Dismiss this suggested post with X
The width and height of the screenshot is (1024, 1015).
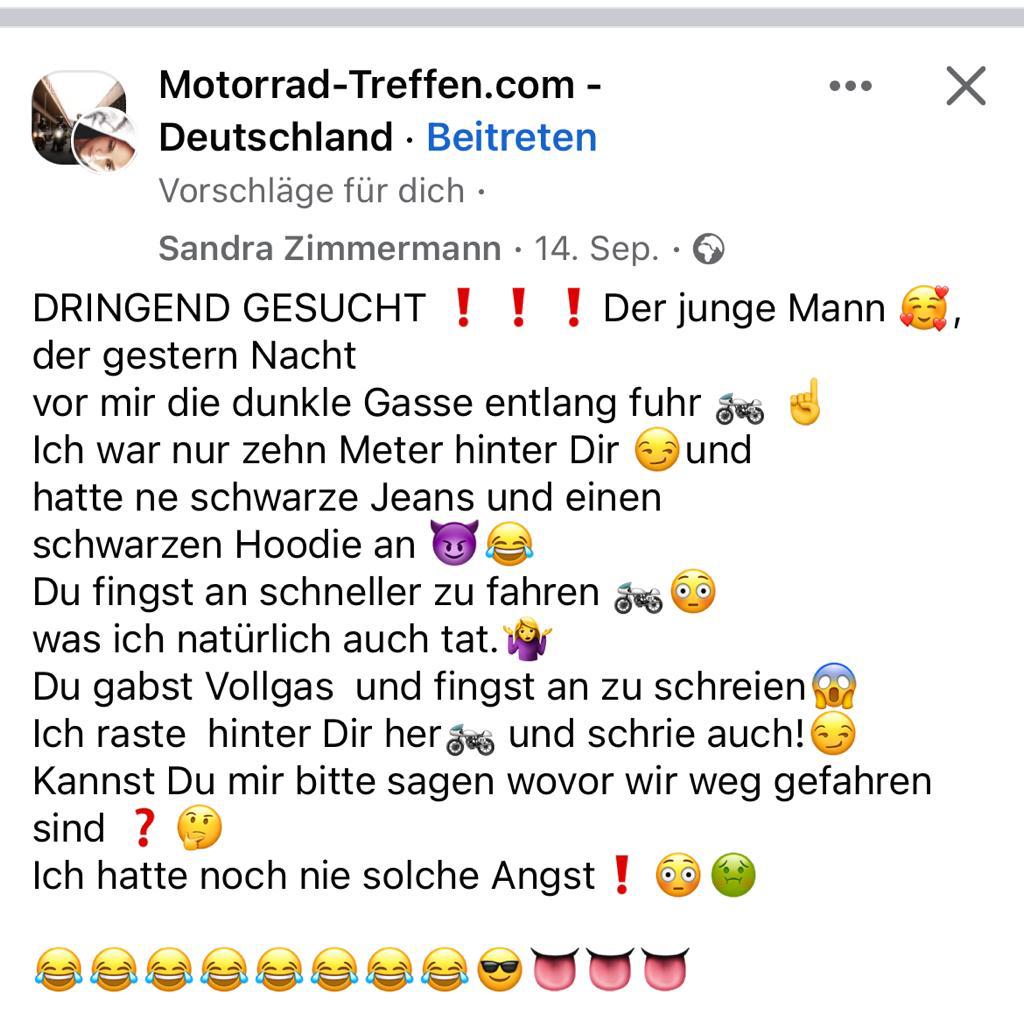[965, 87]
